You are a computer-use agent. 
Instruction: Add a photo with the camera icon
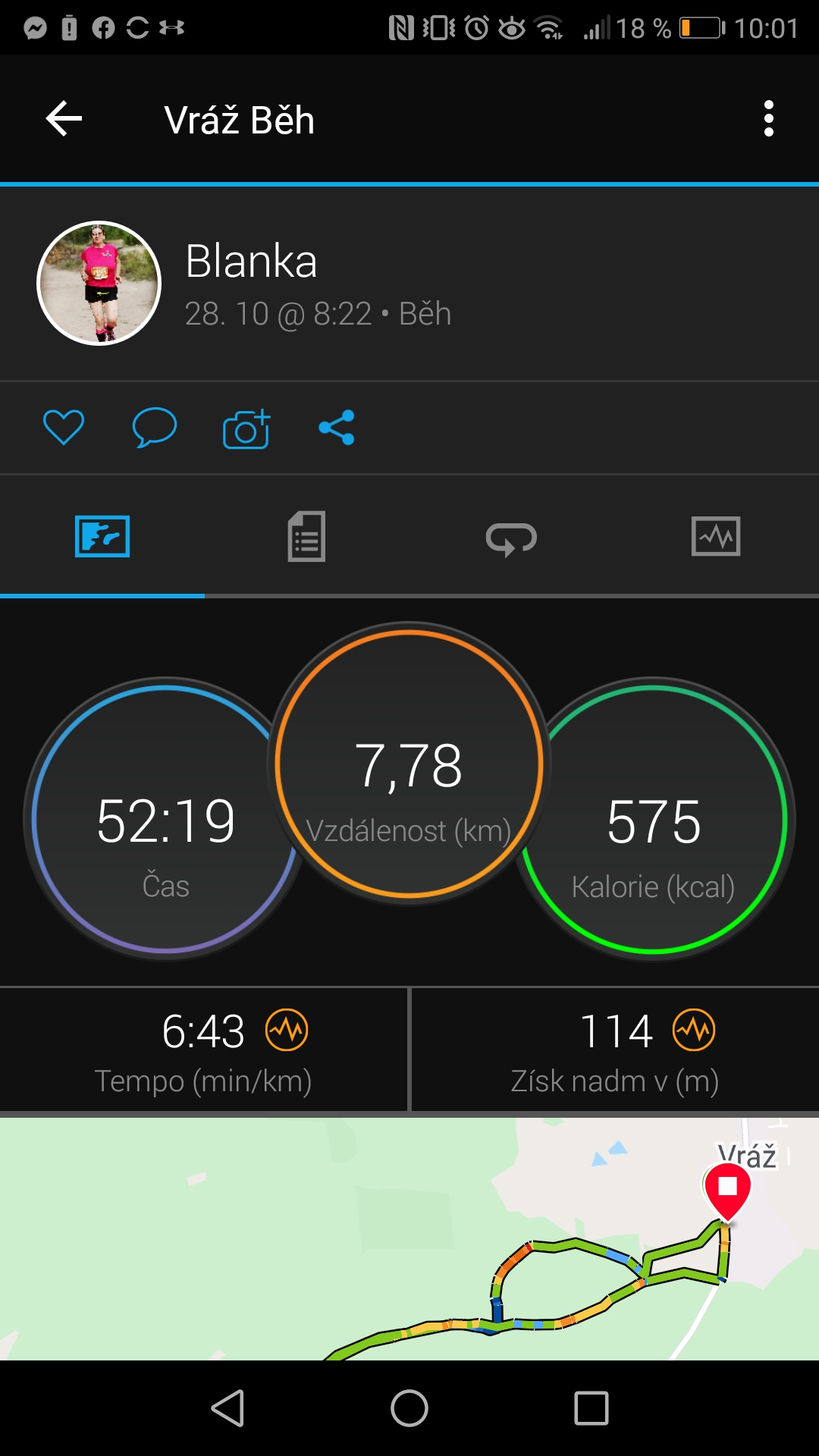pos(246,428)
